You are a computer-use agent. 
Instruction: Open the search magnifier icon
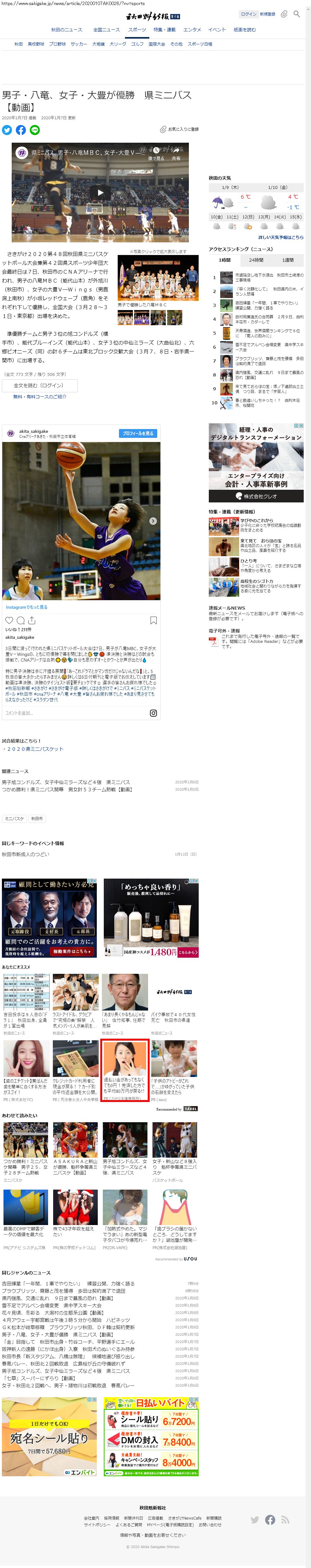[296, 13]
